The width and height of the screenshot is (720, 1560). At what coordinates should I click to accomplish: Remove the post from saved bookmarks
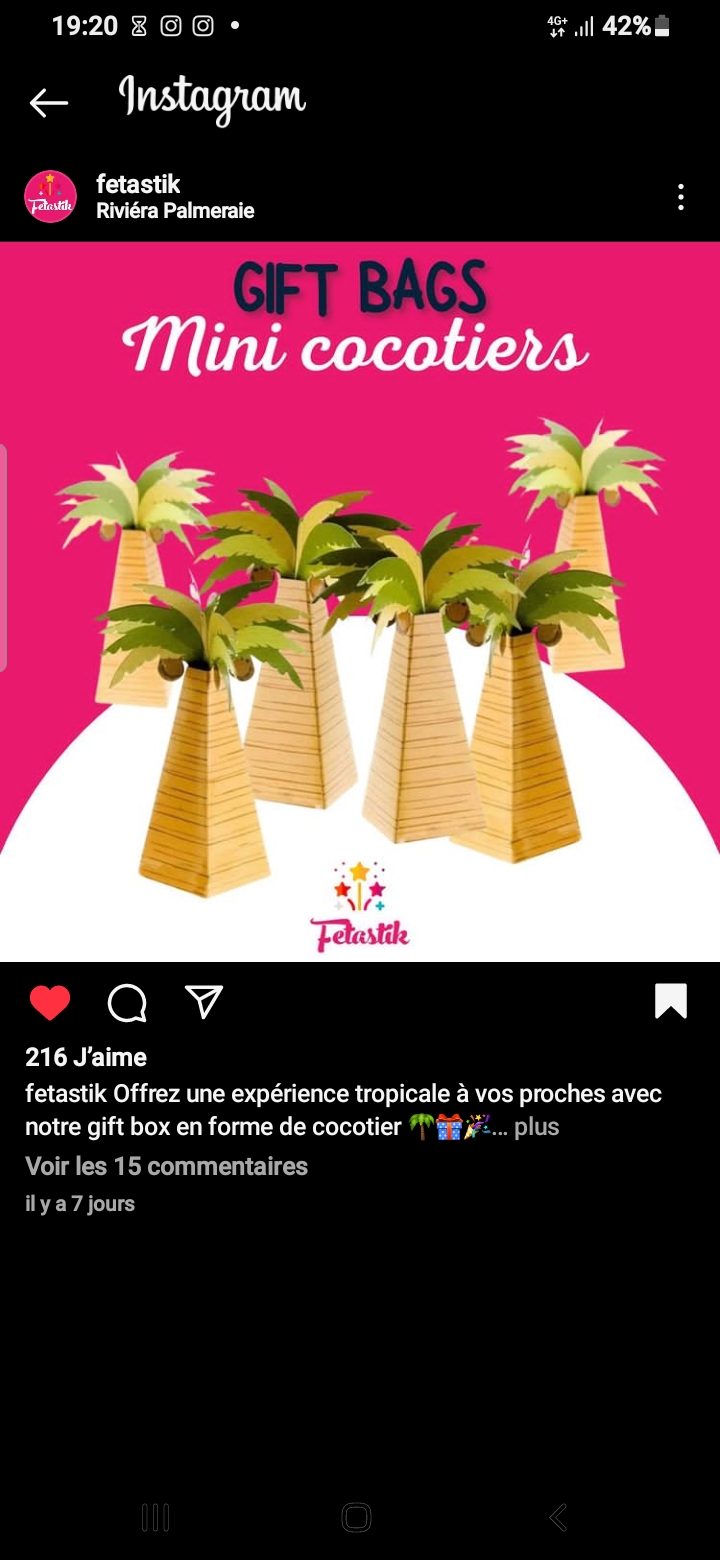click(x=671, y=1001)
